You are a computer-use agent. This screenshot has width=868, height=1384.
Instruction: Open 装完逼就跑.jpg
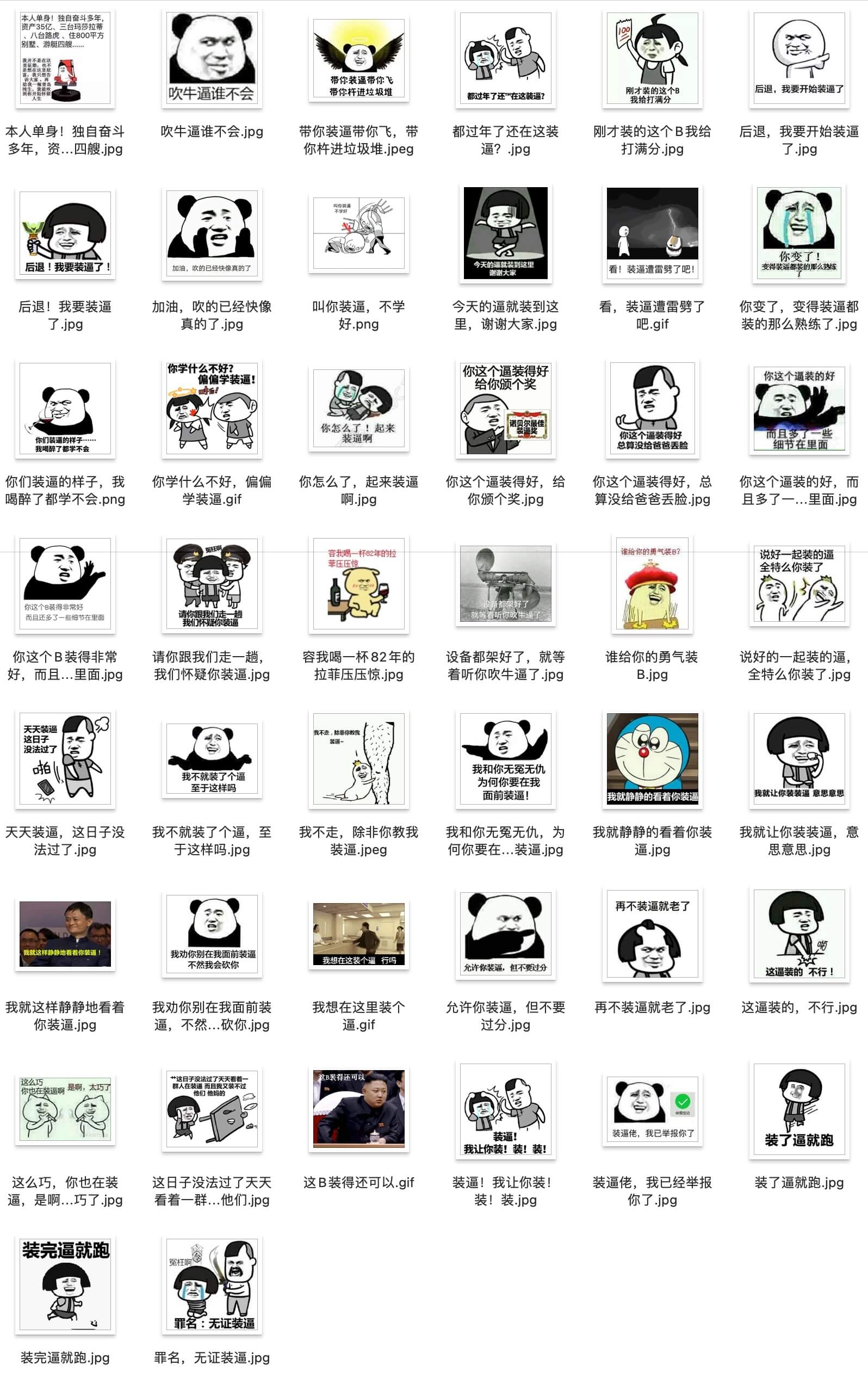tap(65, 1283)
